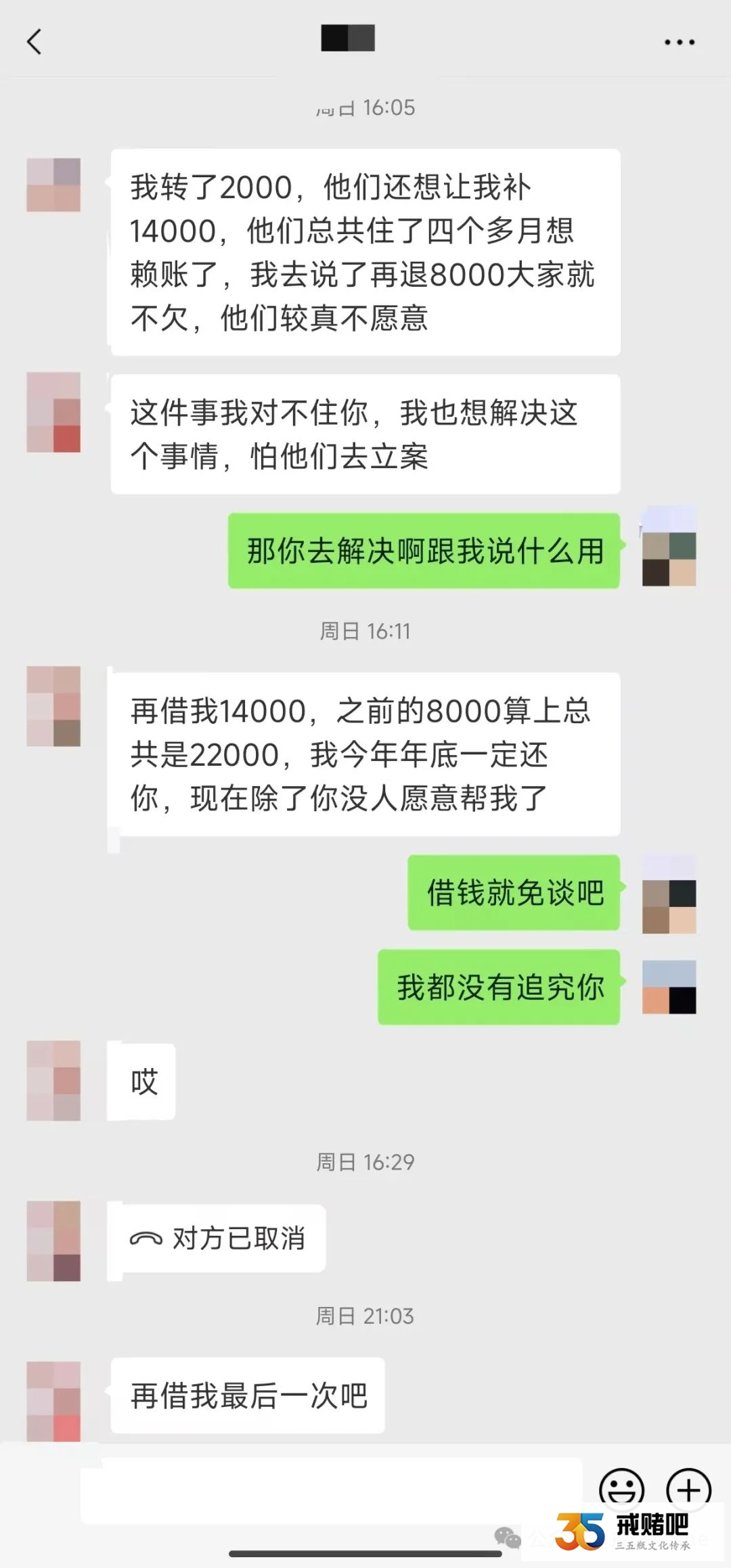The width and height of the screenshot is (731, 1568).
Task: Tap the message input field
Action: (x=332, y=1490)
